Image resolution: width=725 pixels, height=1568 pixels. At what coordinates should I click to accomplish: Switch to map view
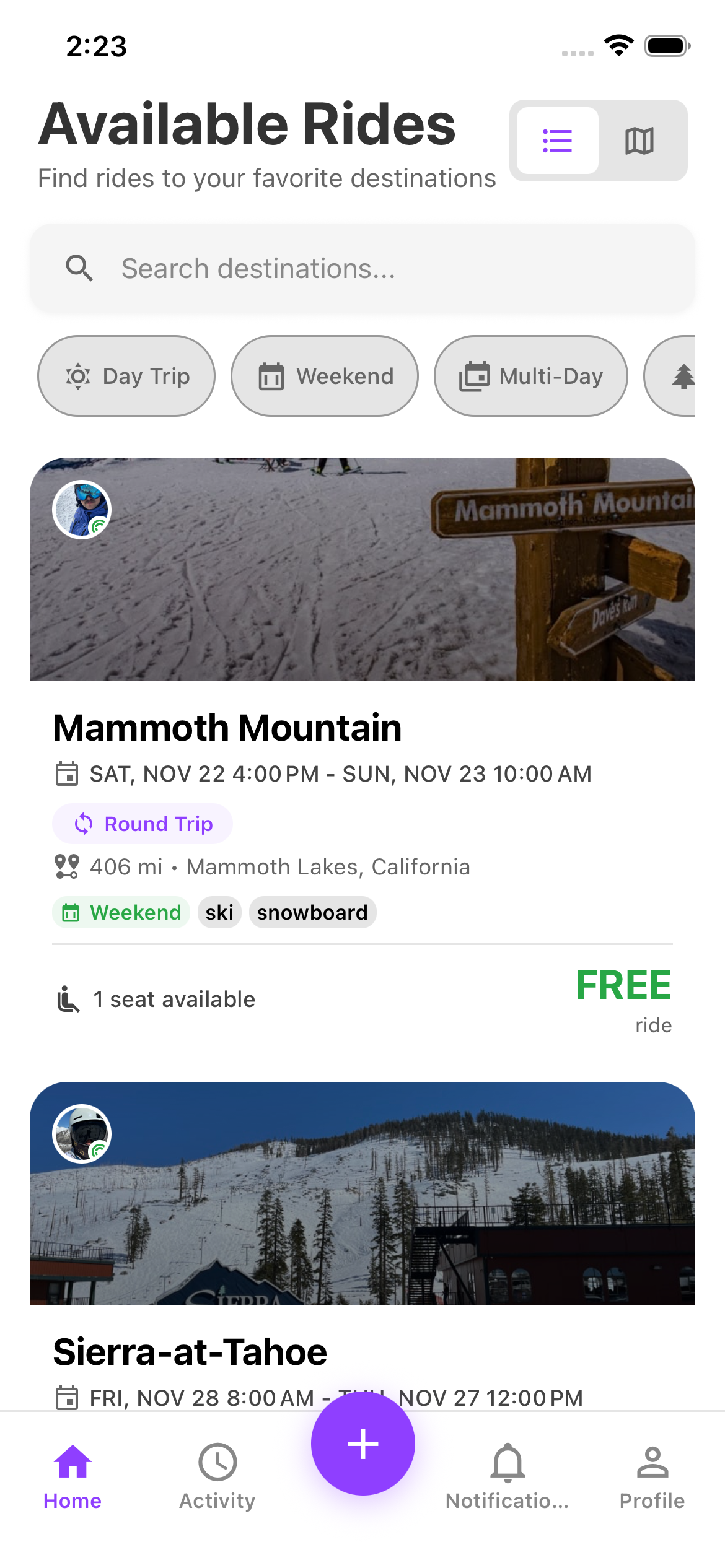click(639, 141)
